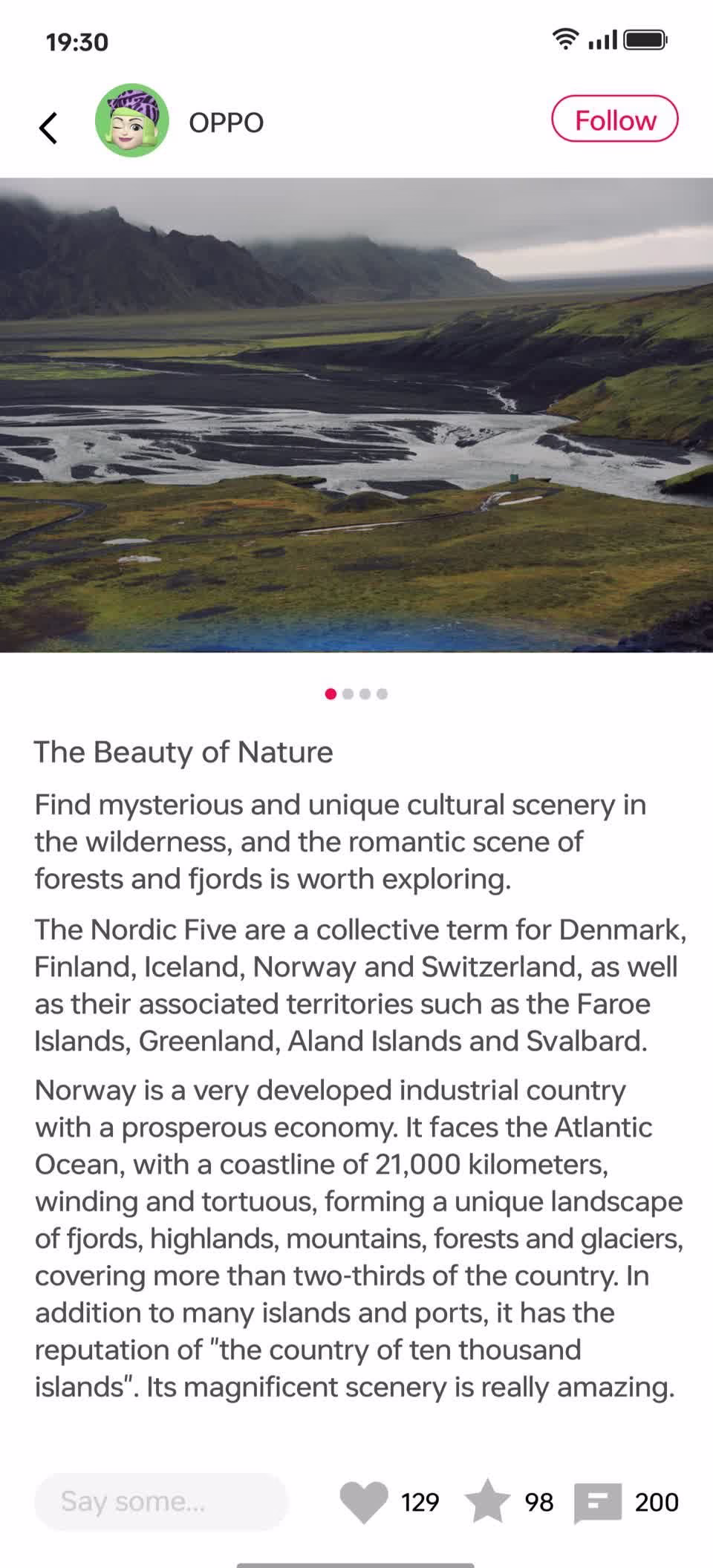The width and height of the screenshot is (713, 1568).
Task: Tap the 'Say some...' comment field
Action: (160, 1502)
